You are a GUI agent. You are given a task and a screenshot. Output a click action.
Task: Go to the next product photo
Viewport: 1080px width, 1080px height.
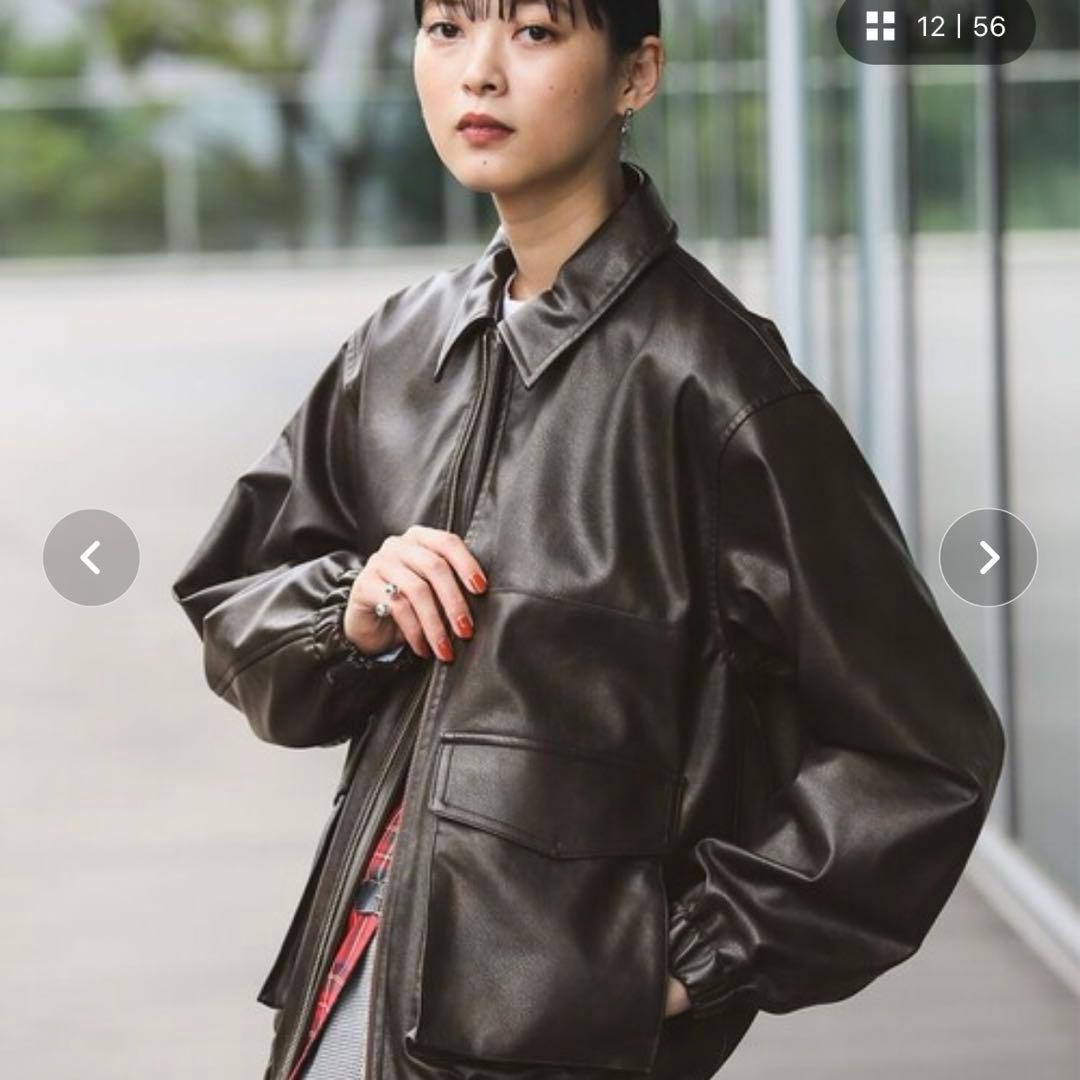coord(988,557)
